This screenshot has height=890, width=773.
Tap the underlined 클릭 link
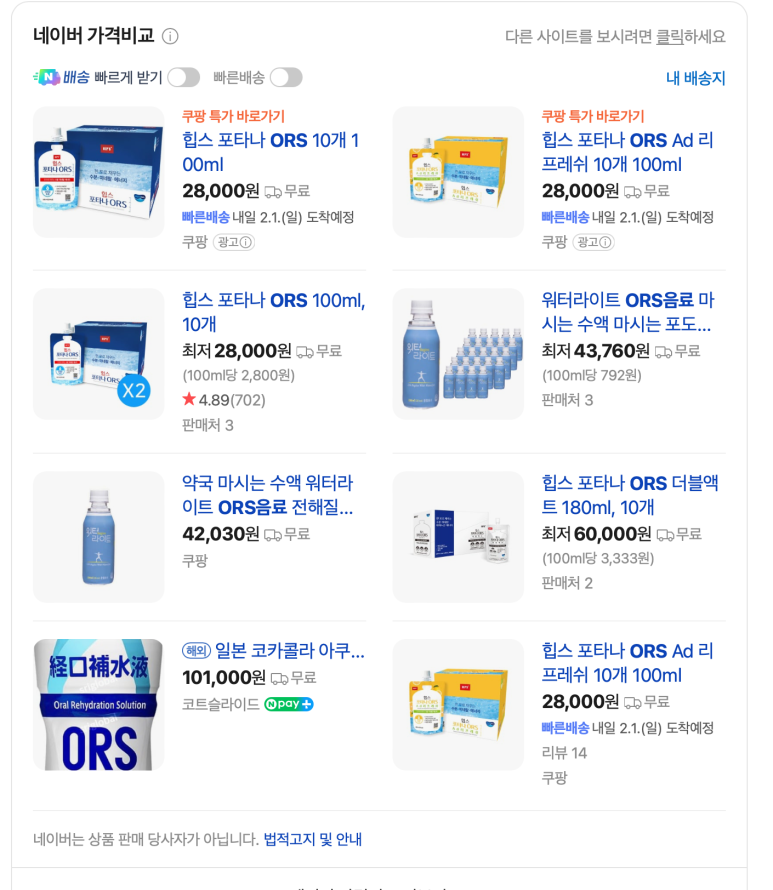click(670, 37)
